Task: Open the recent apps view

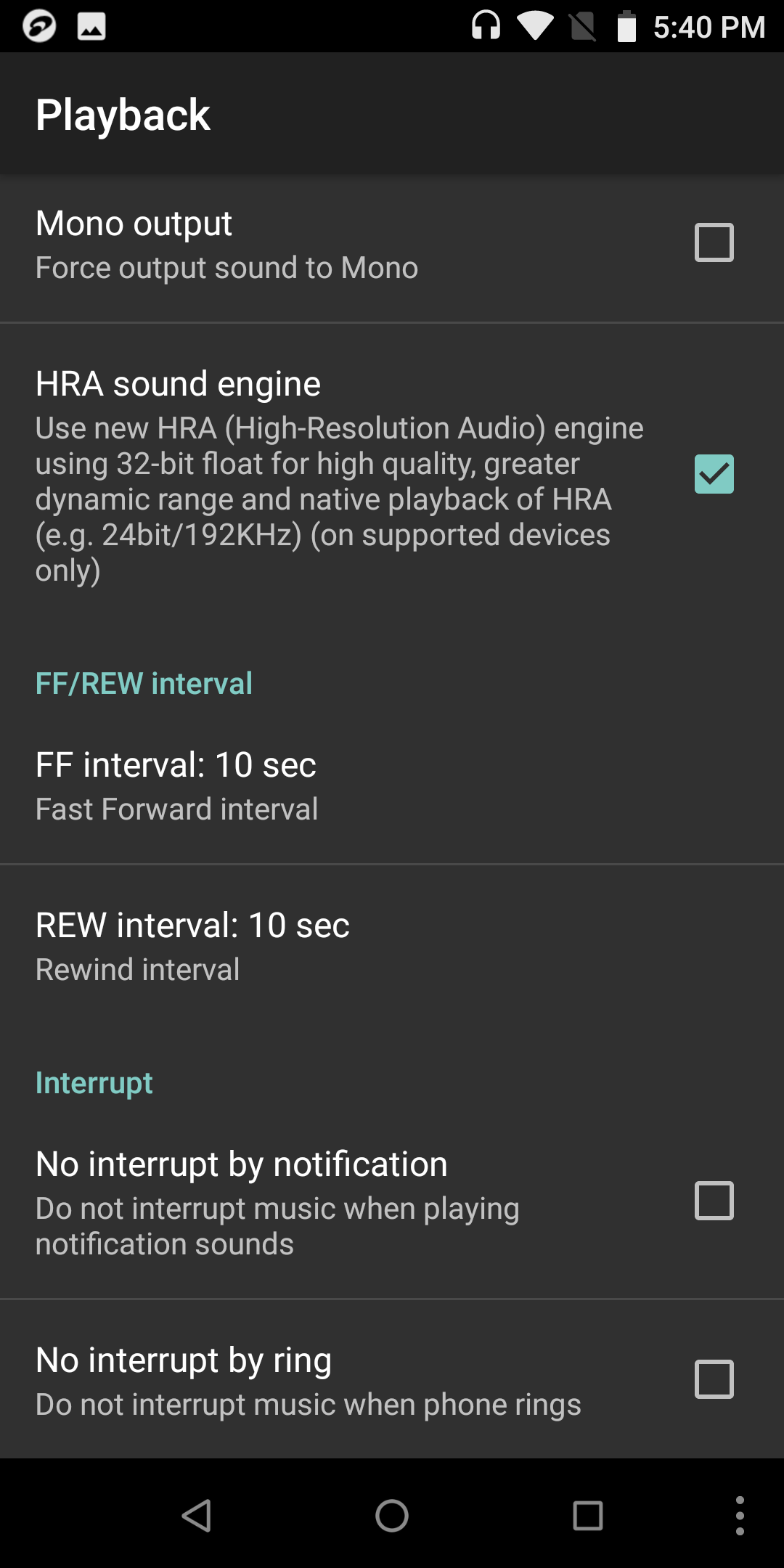Action: 588,1516
